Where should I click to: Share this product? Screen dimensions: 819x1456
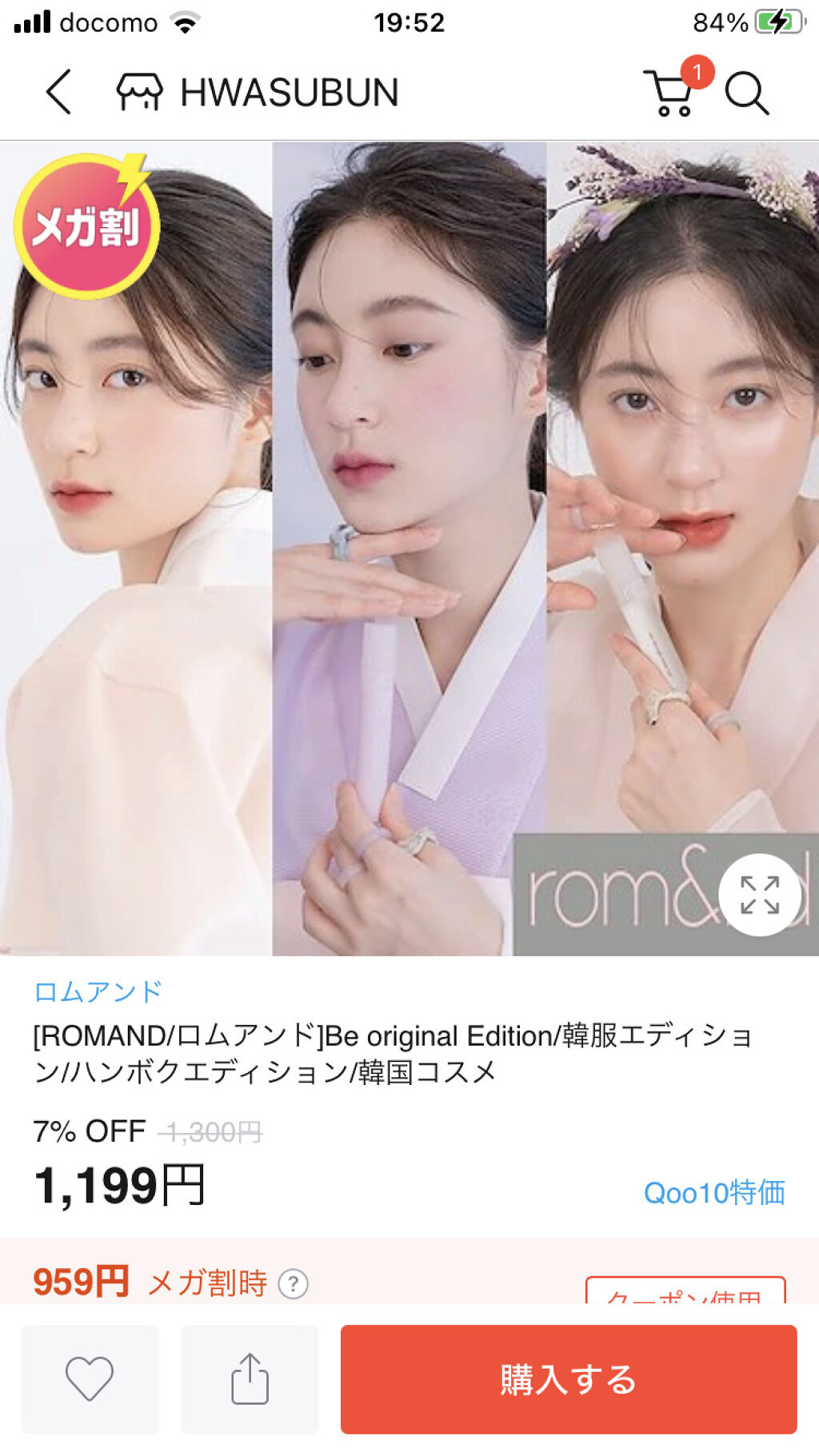click(250, 1379)
